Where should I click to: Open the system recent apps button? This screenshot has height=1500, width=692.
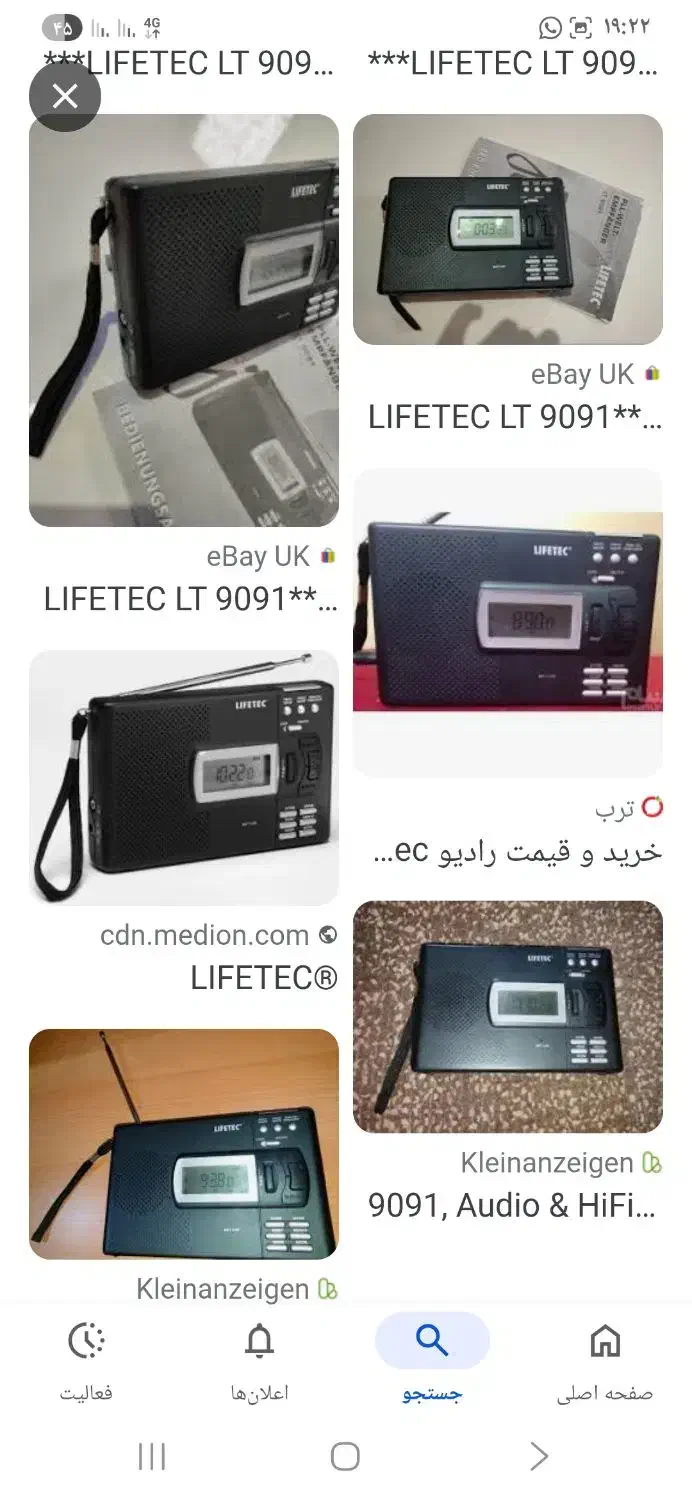coord(152,1456)
